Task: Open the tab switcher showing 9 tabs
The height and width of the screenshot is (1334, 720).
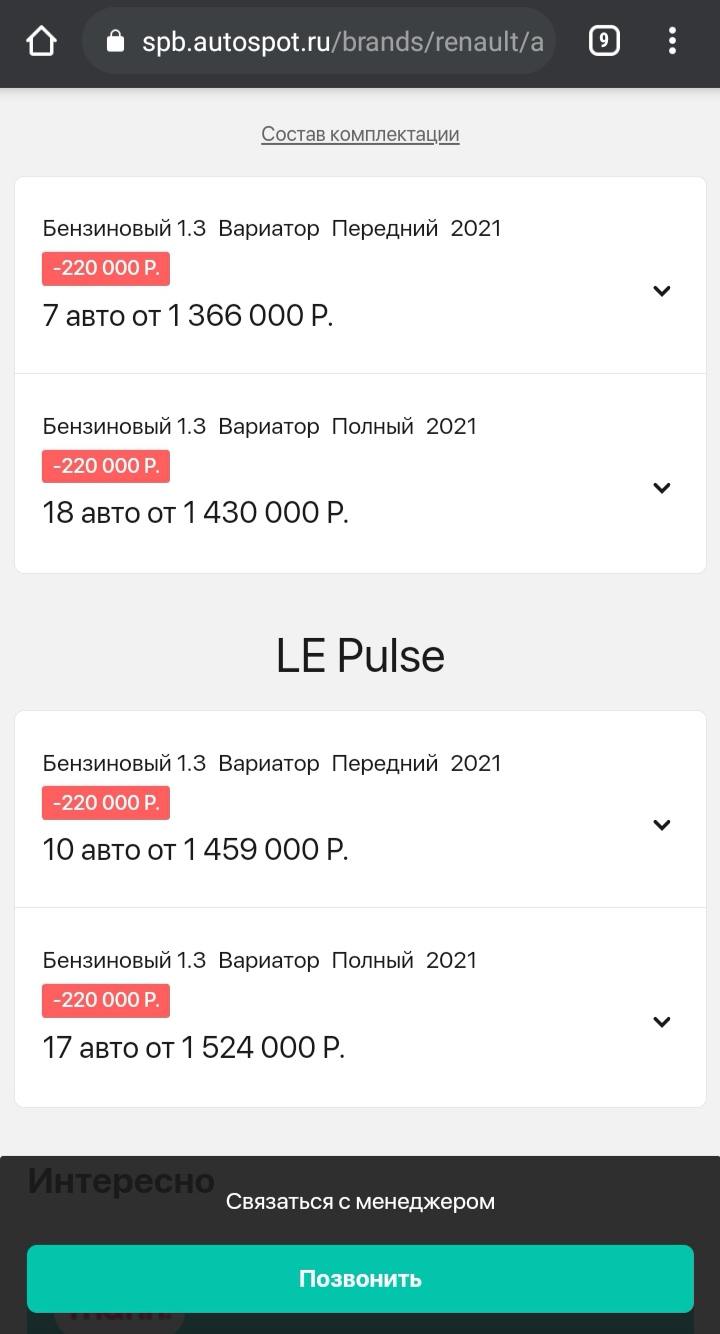Action: point(603,41)
